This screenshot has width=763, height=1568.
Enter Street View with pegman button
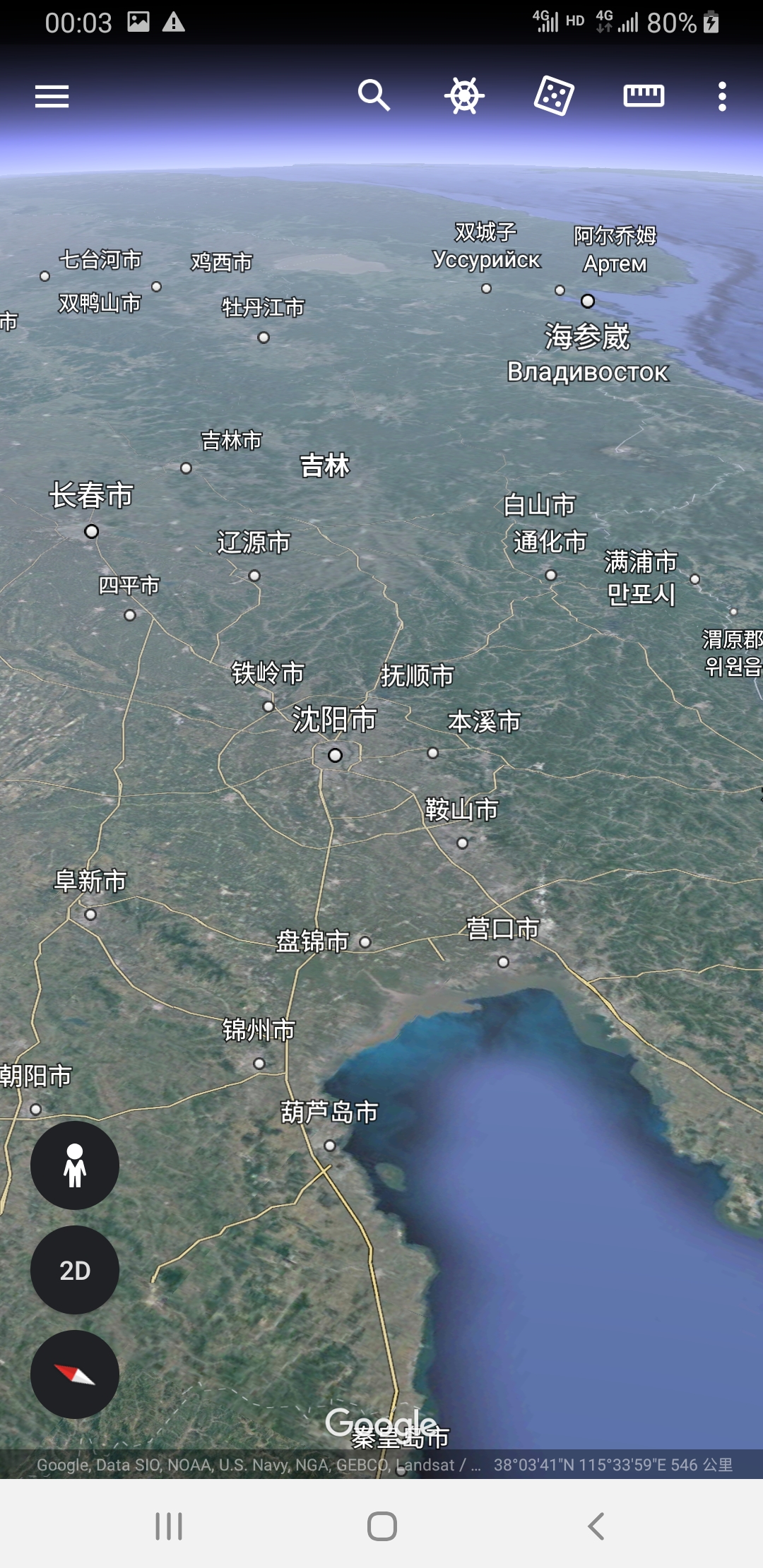click(x=75, y=1165)
